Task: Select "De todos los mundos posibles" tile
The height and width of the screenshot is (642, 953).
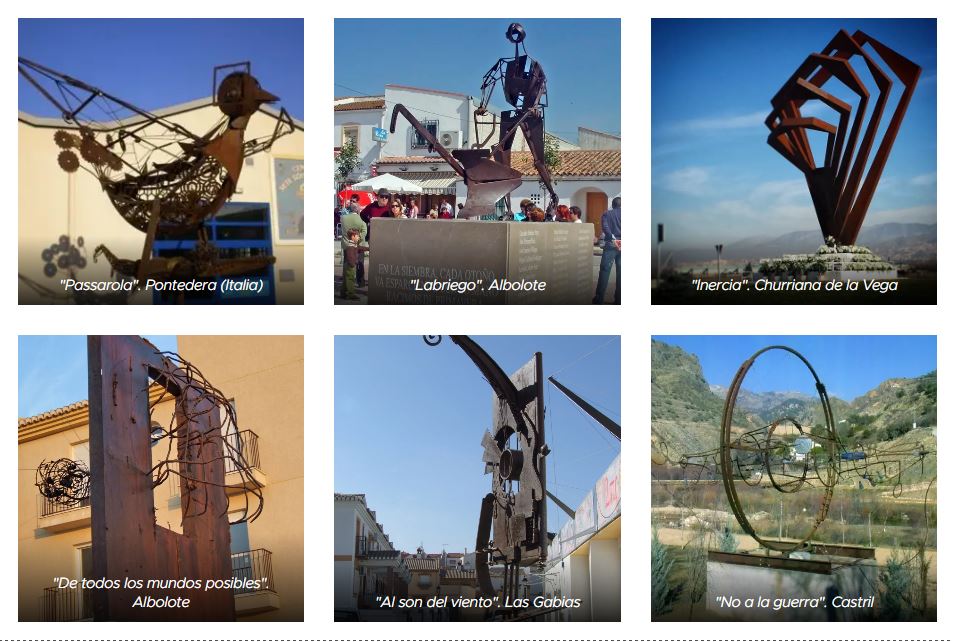Action: (161, 478)
